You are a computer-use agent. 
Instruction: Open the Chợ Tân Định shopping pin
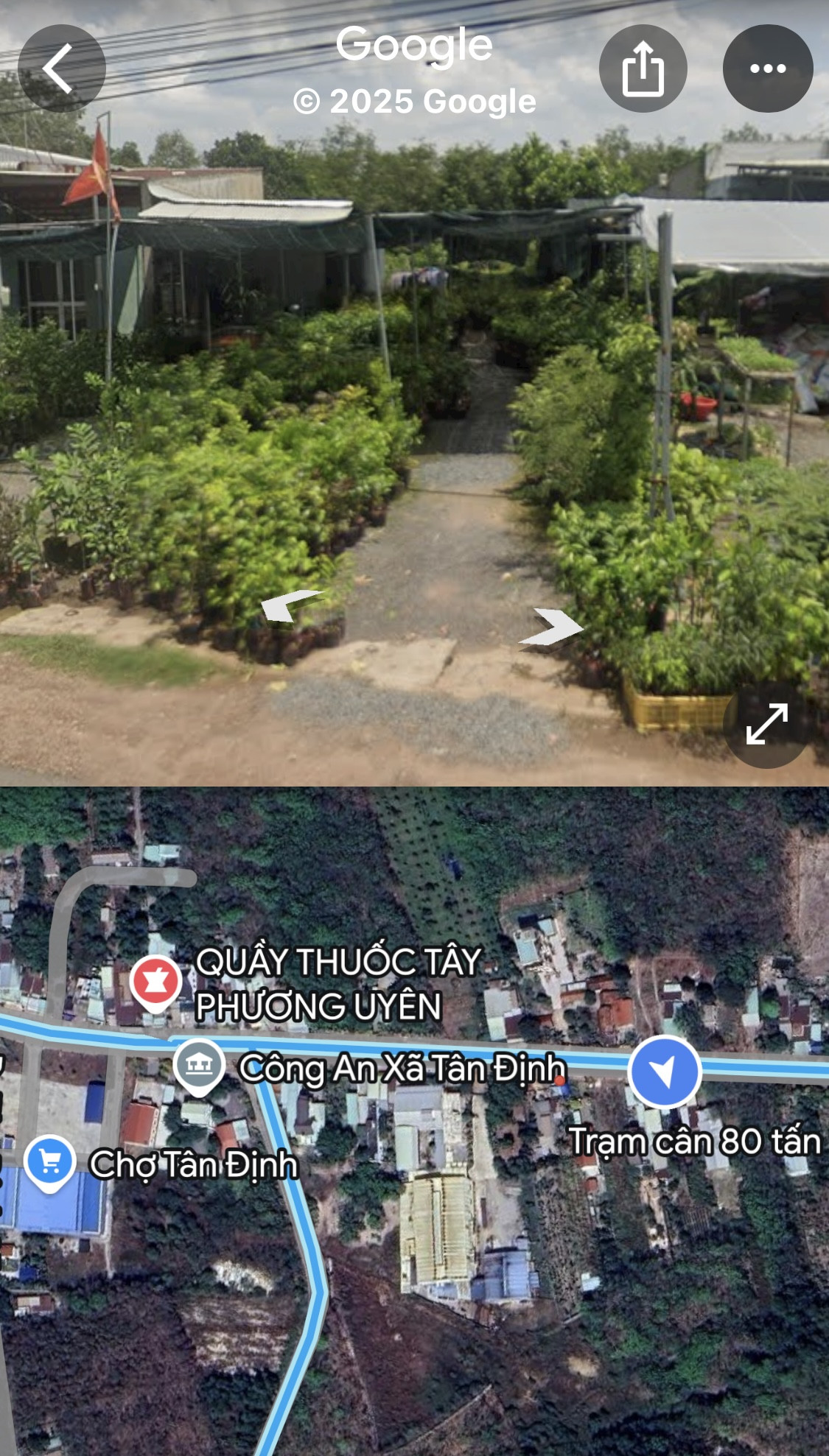click(x=50, y=1161)
